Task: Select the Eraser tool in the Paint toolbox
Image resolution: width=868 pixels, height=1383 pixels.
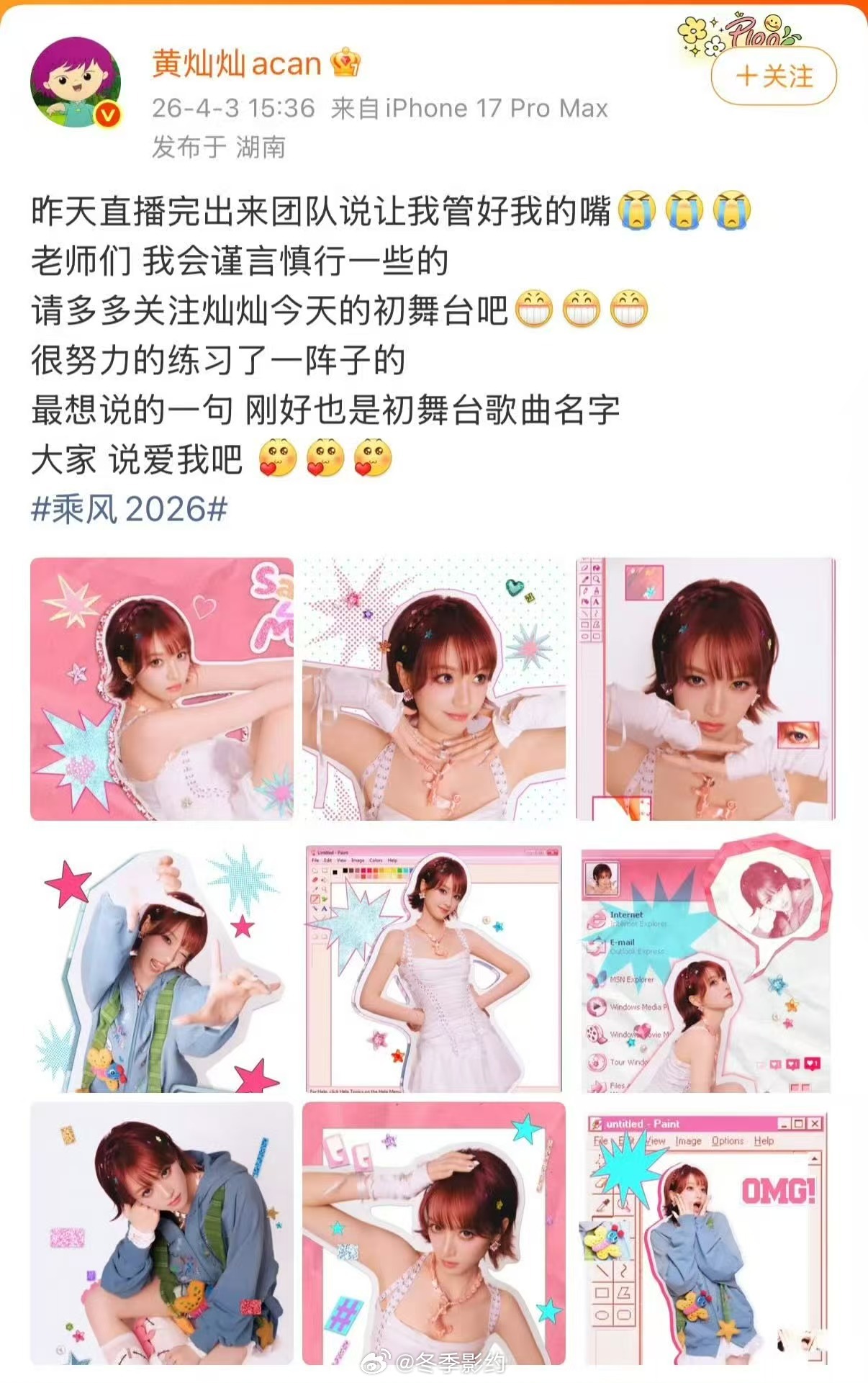Action: (315, 878)
